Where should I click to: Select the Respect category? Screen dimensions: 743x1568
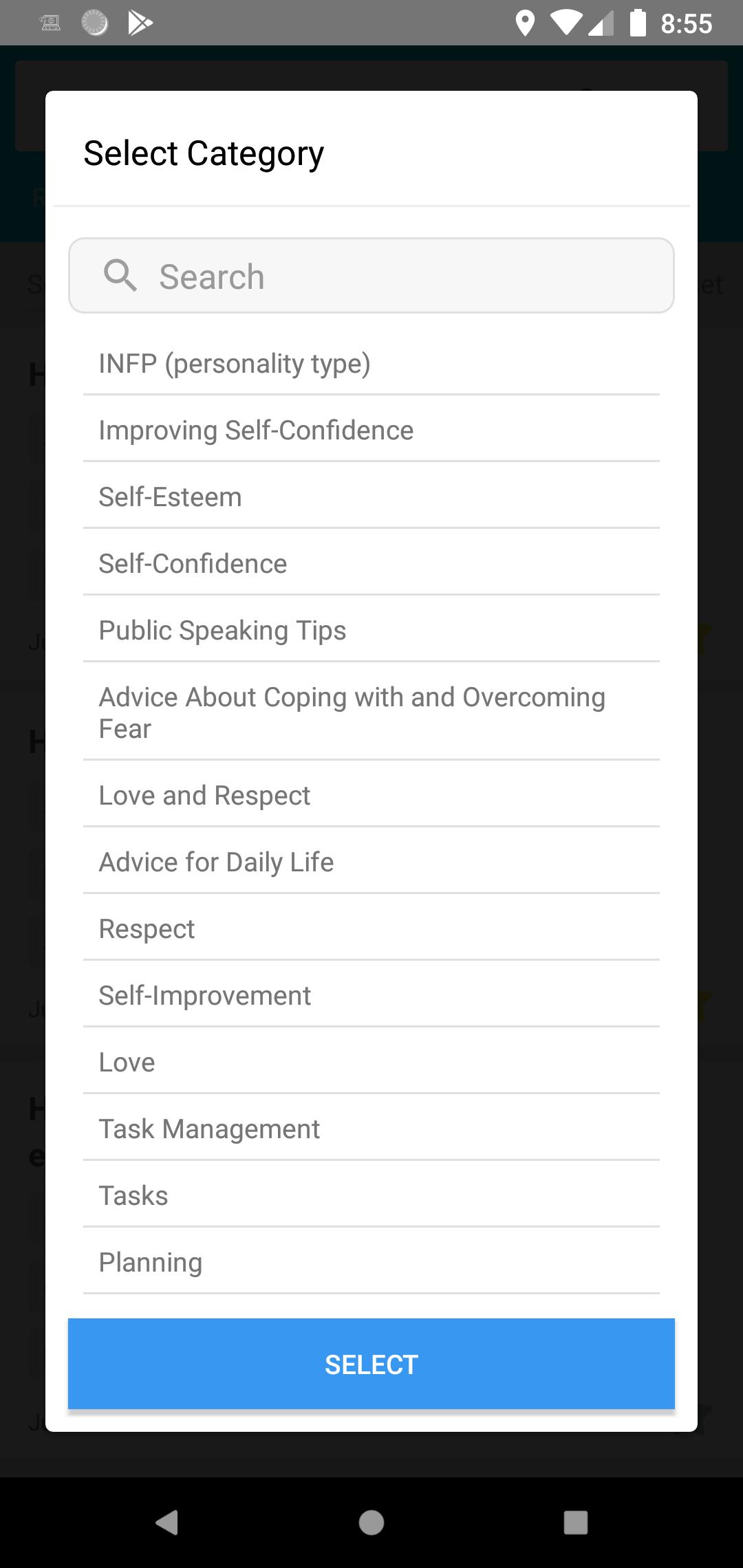click(x=371, y=928)
